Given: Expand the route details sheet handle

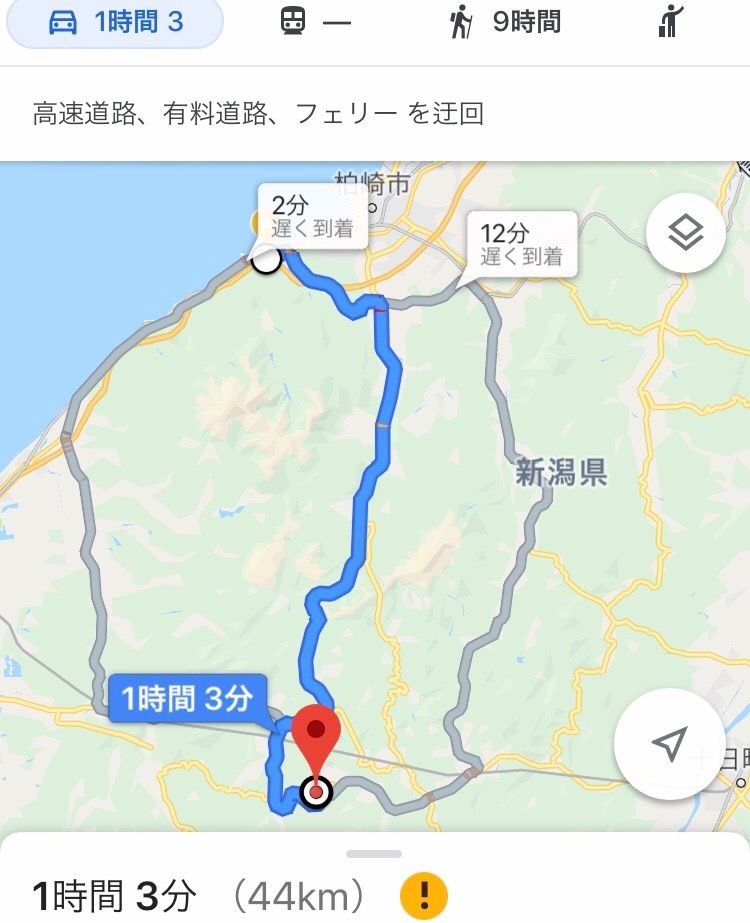Looking at the screenshot, I should click(374, 854).
